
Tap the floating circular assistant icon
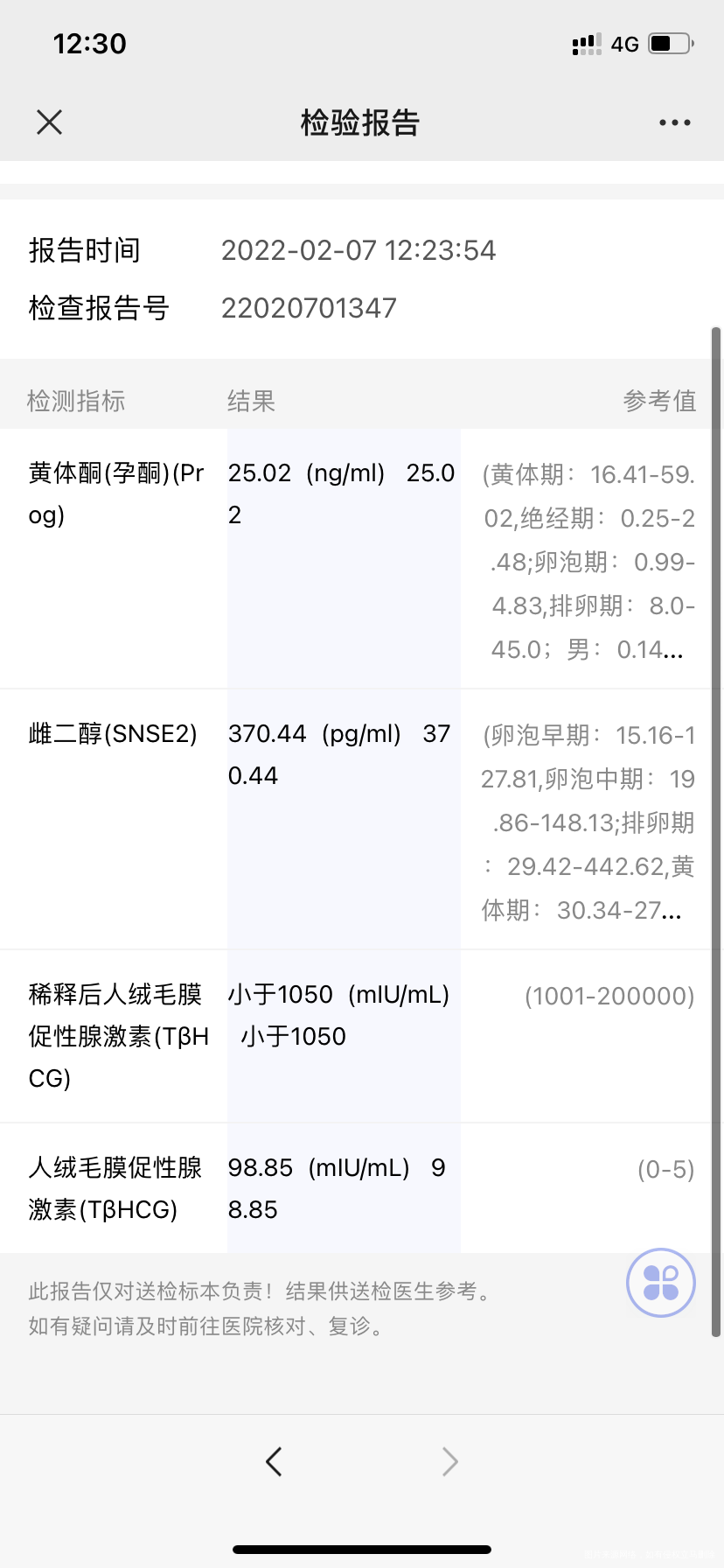point(660,1282)
